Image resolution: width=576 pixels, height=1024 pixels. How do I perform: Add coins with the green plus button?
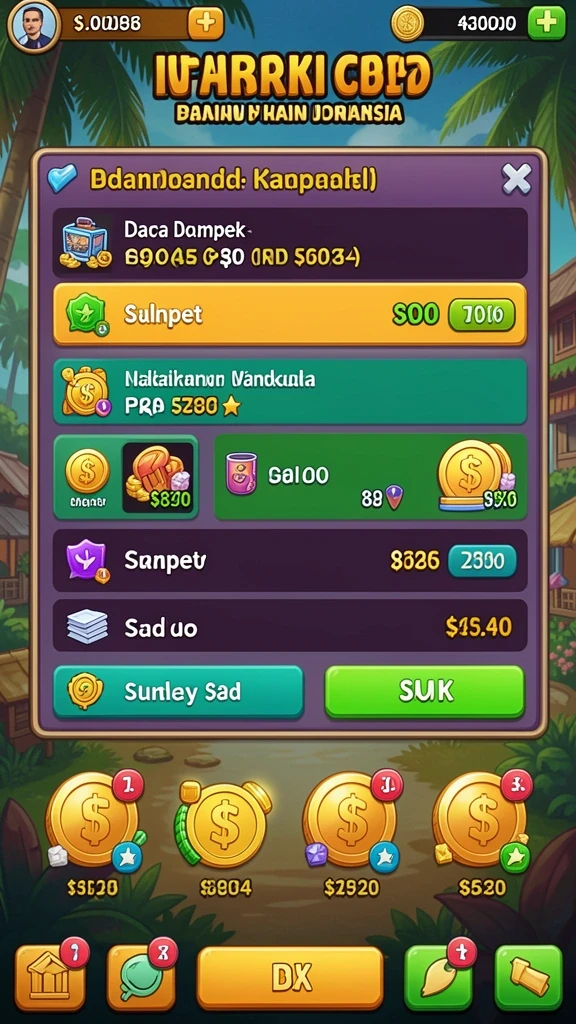coord(547,24)
